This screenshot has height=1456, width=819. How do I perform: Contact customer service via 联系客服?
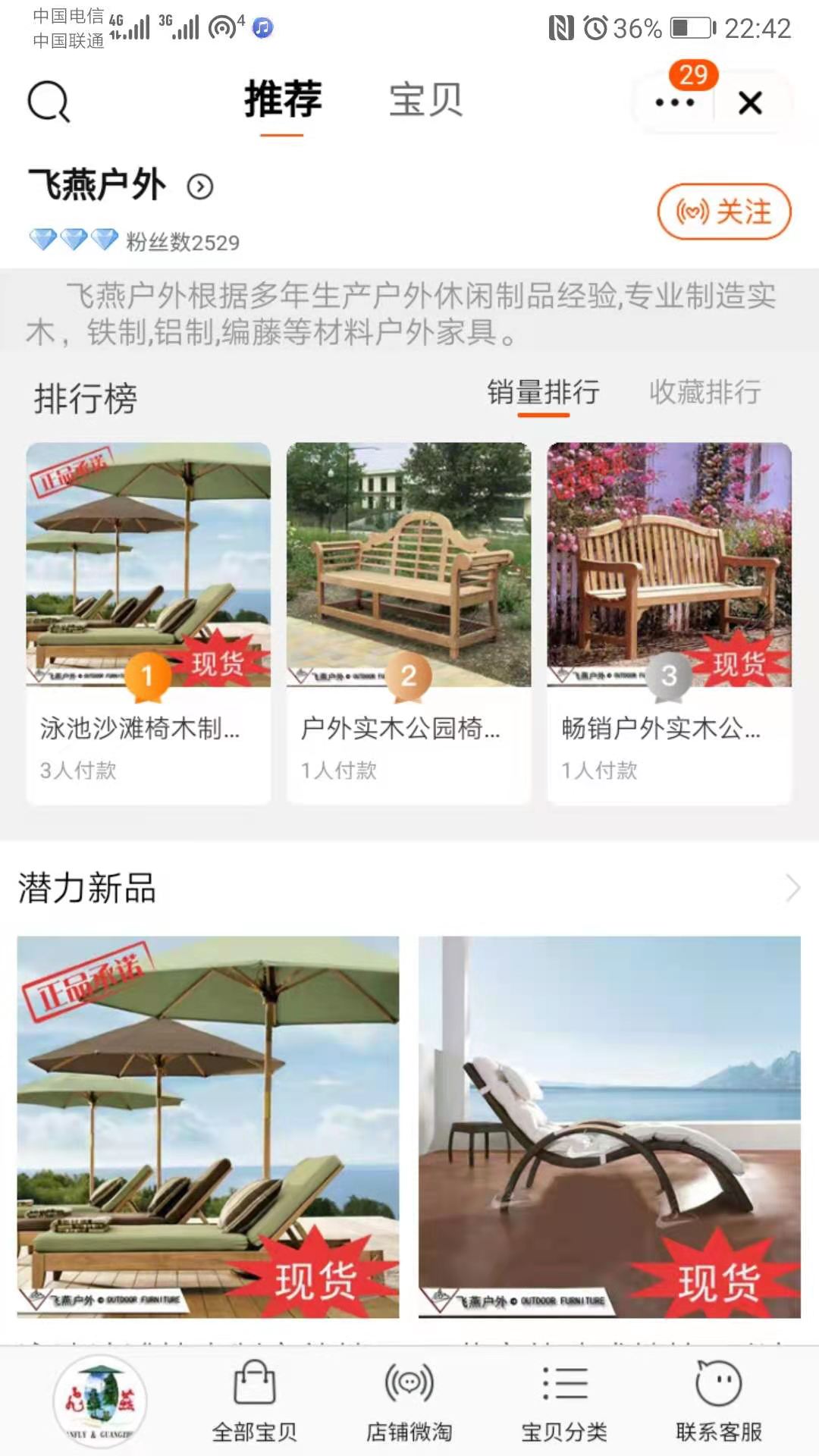click(719, 1402)
